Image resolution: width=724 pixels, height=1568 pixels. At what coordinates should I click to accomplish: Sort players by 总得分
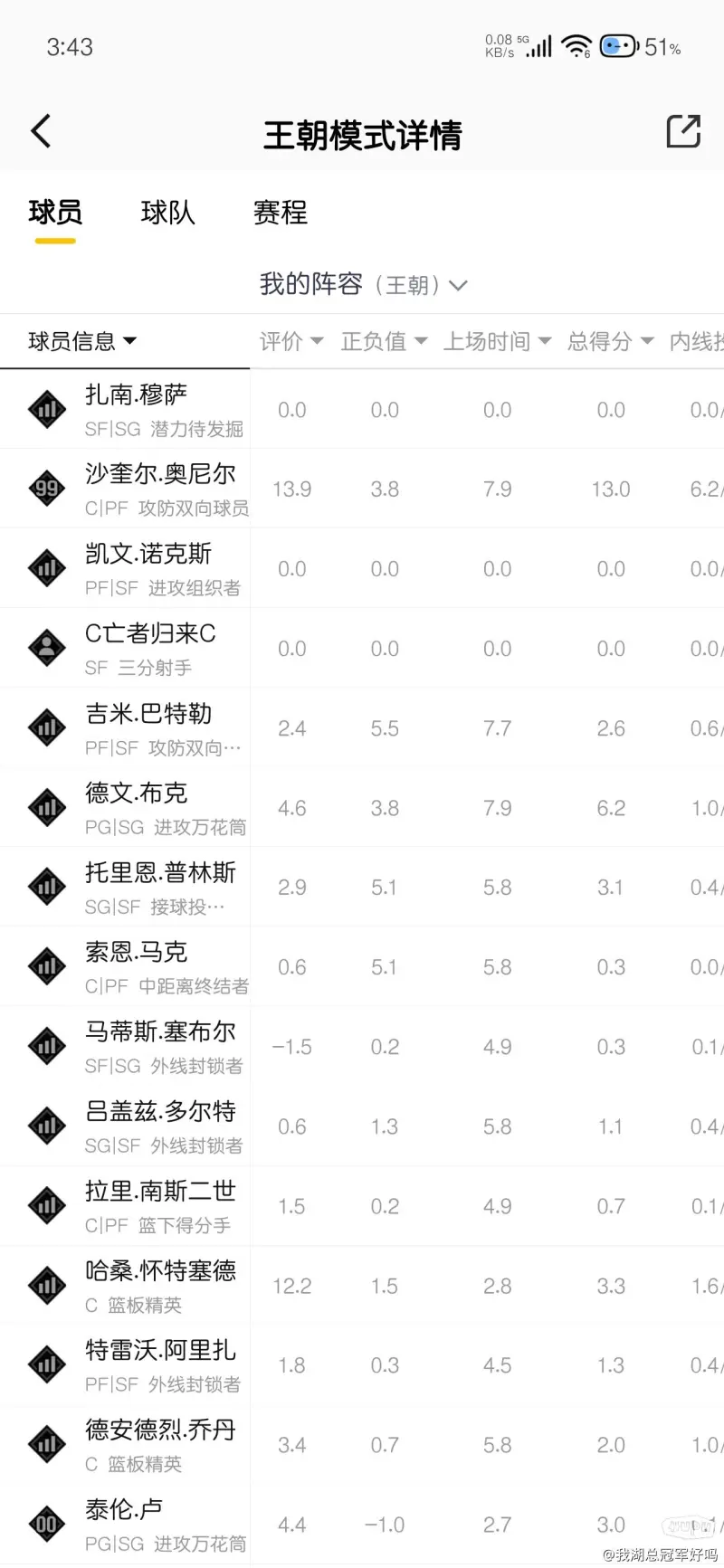pyautogui.click(x=610, y=341)
